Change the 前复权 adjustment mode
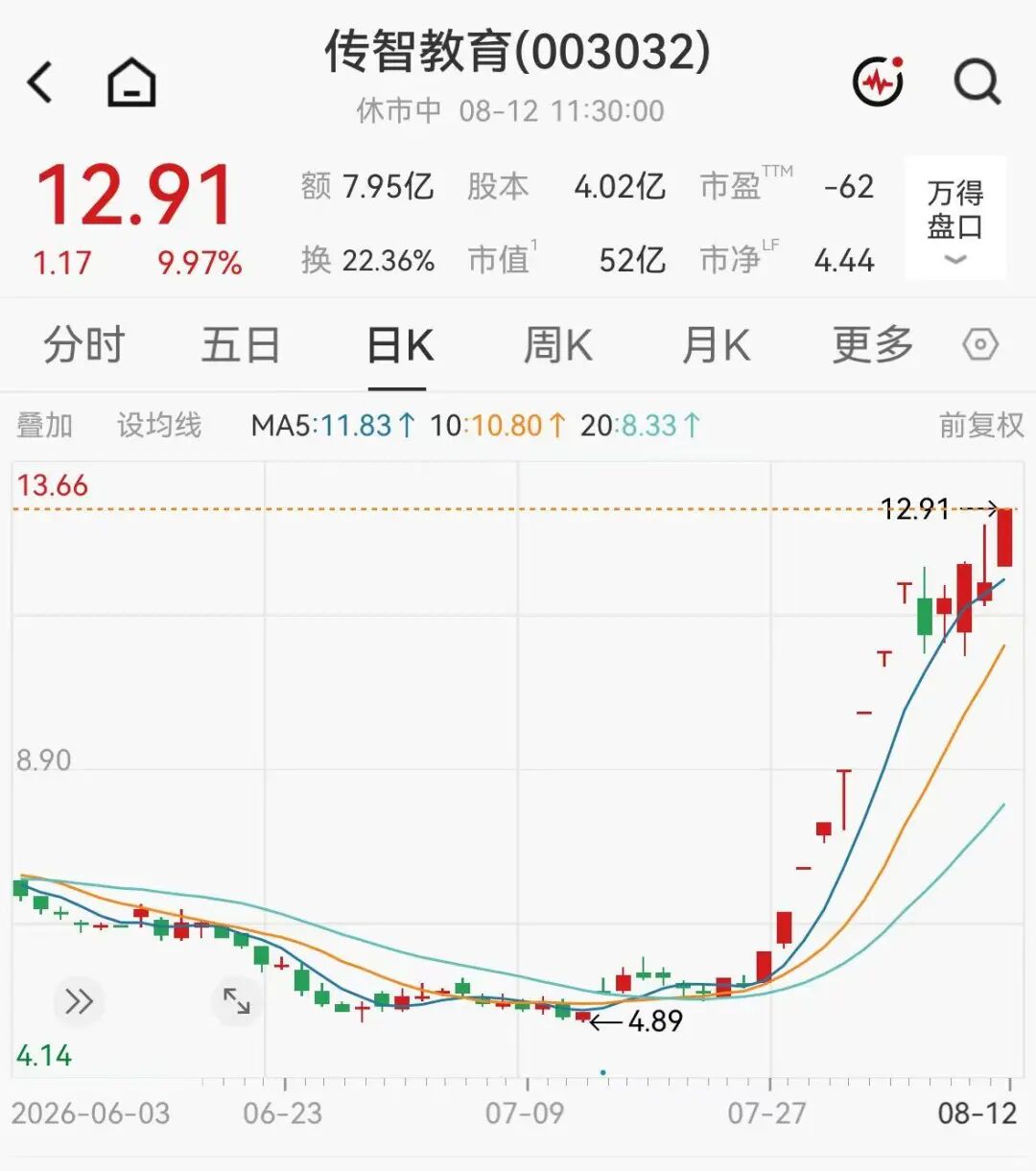The height and width of the screenshot is (1171, 1036). [x=981, y=425]
